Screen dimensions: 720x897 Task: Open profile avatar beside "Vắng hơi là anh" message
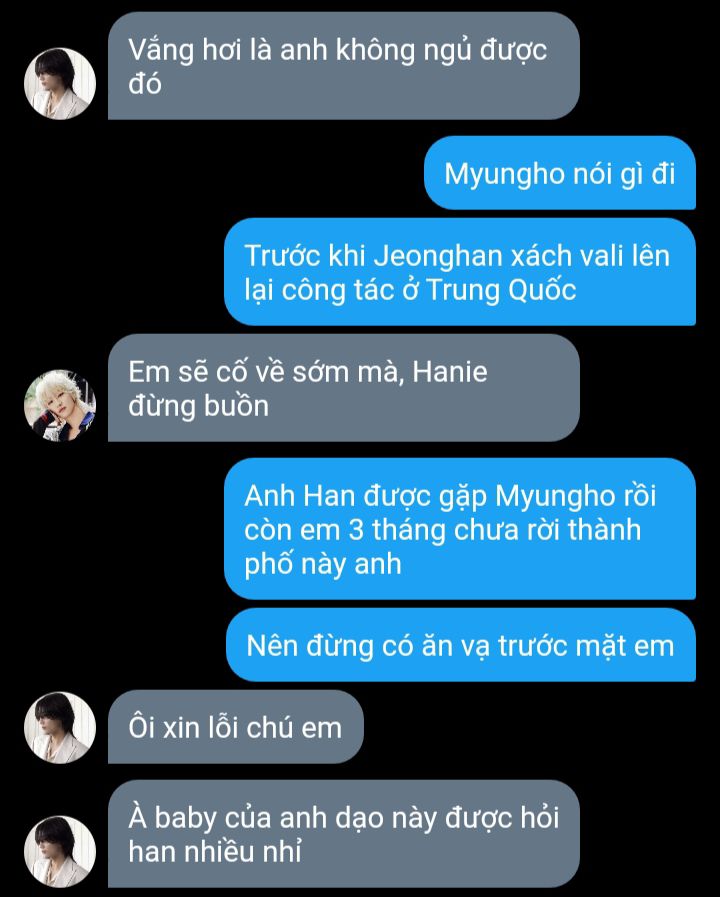click(60, 84)
